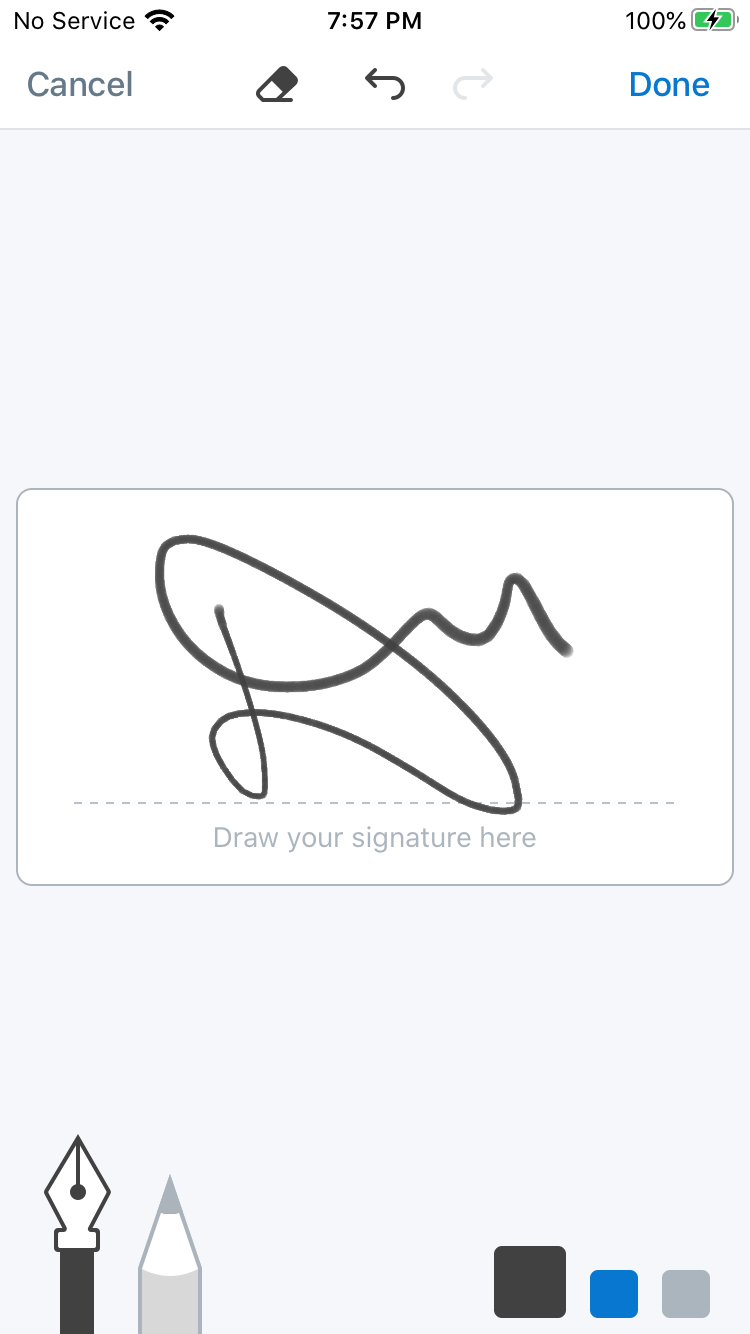The height and width of the screenshot is (1334, 750).
Task: Cancel the signature drawing
Action: (80, 85)
